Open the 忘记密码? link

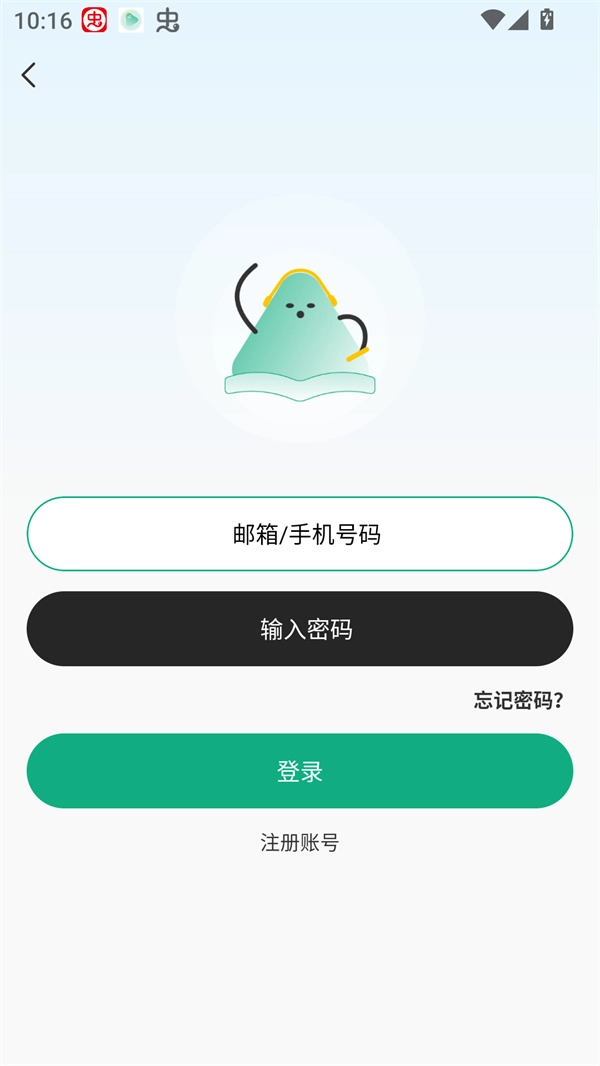tap(518, 700)
